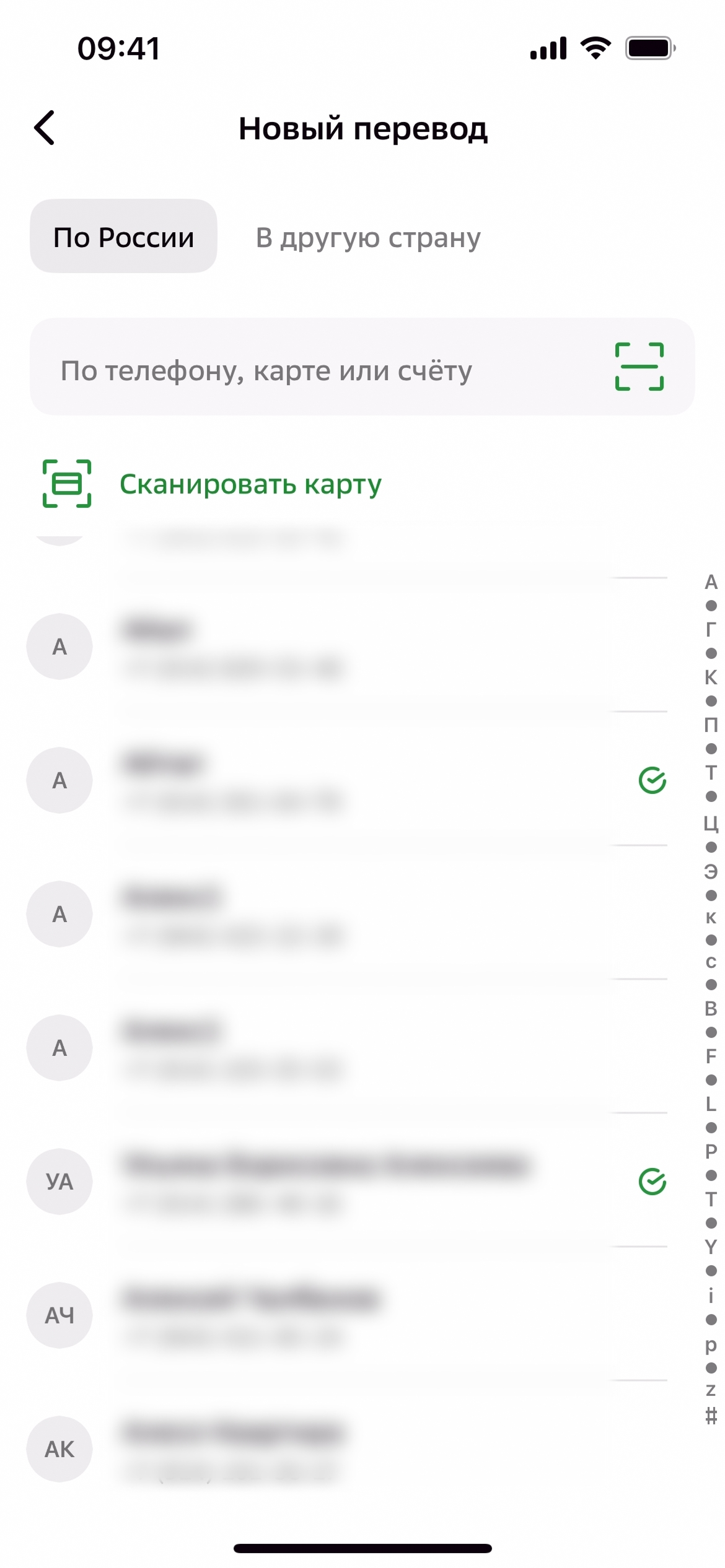This screenshot has width=725, height=1568.
Task: Switch to В другую страну tab
Action: coord(368,238)
